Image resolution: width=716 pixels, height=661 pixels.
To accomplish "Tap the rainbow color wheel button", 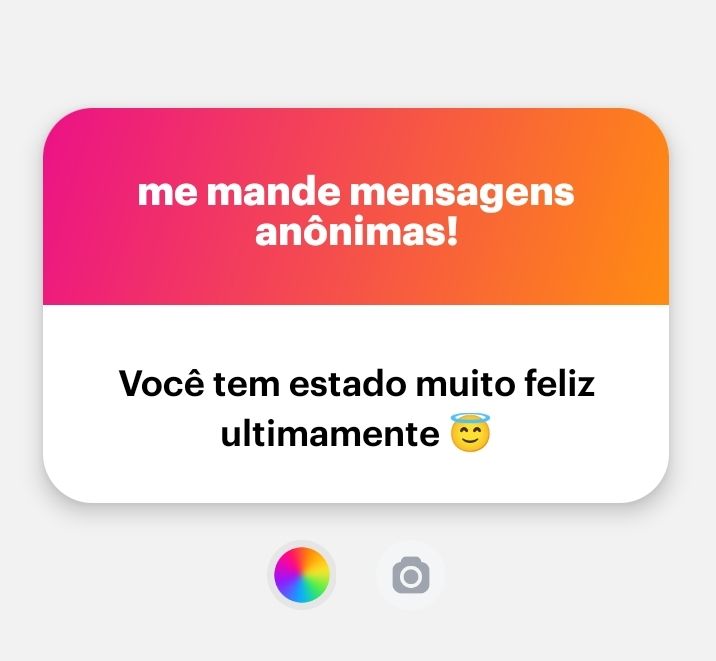I will pos(302,575).
